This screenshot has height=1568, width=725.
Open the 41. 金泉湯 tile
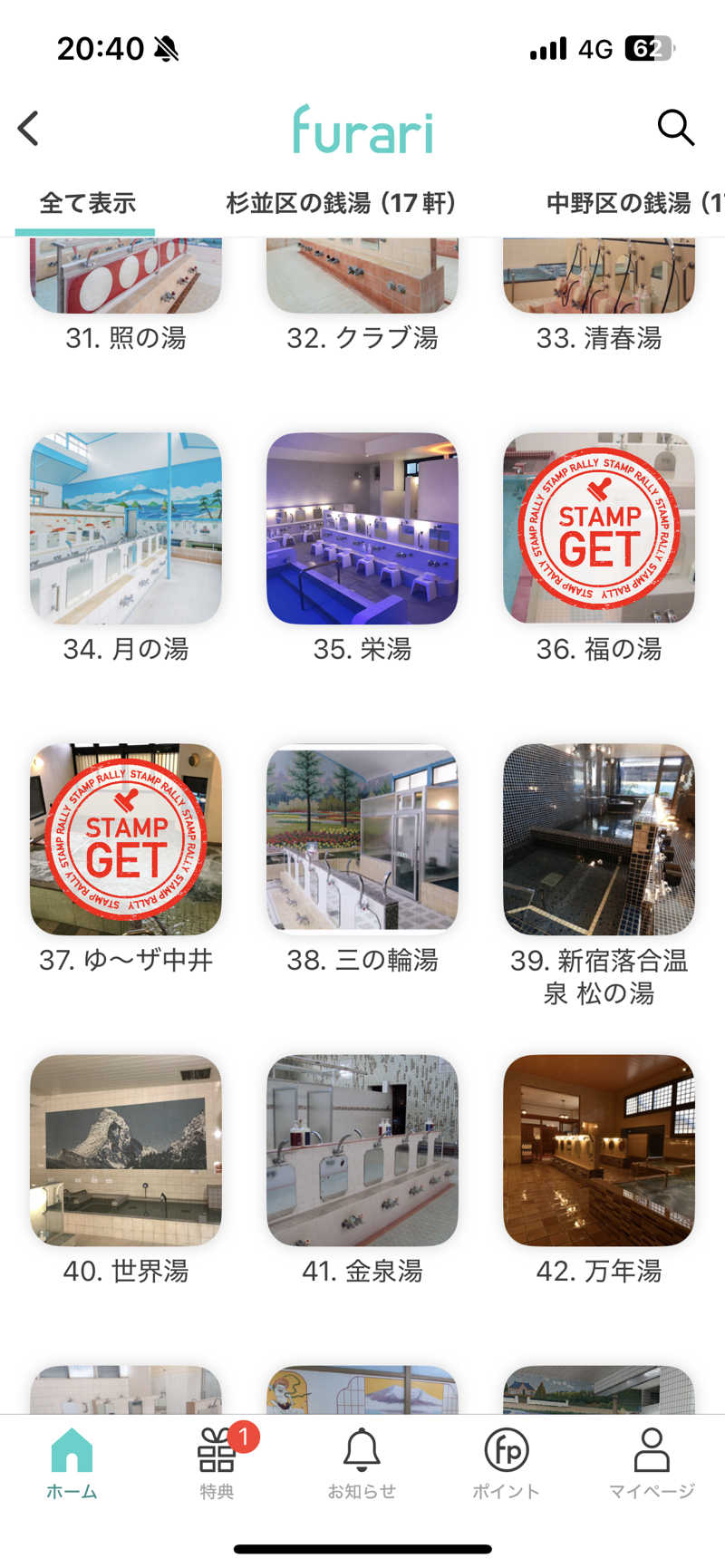[362, 1150]
